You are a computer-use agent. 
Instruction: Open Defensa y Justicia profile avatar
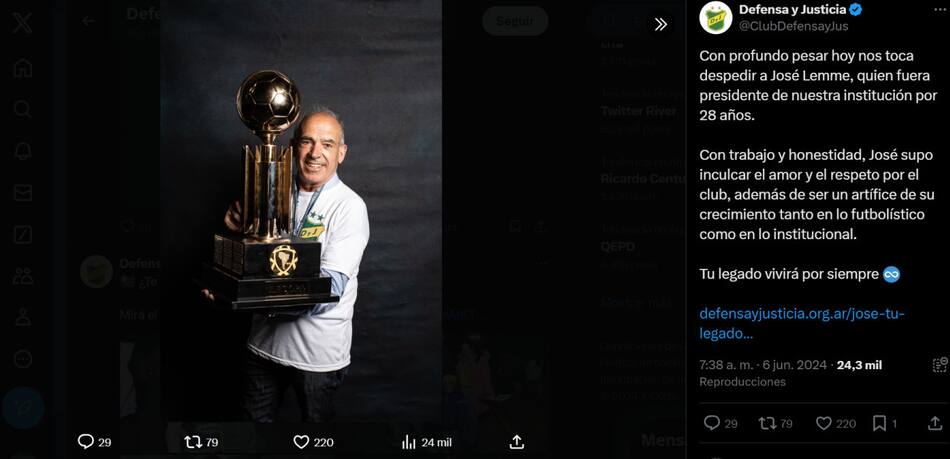[x=715, y=17]
